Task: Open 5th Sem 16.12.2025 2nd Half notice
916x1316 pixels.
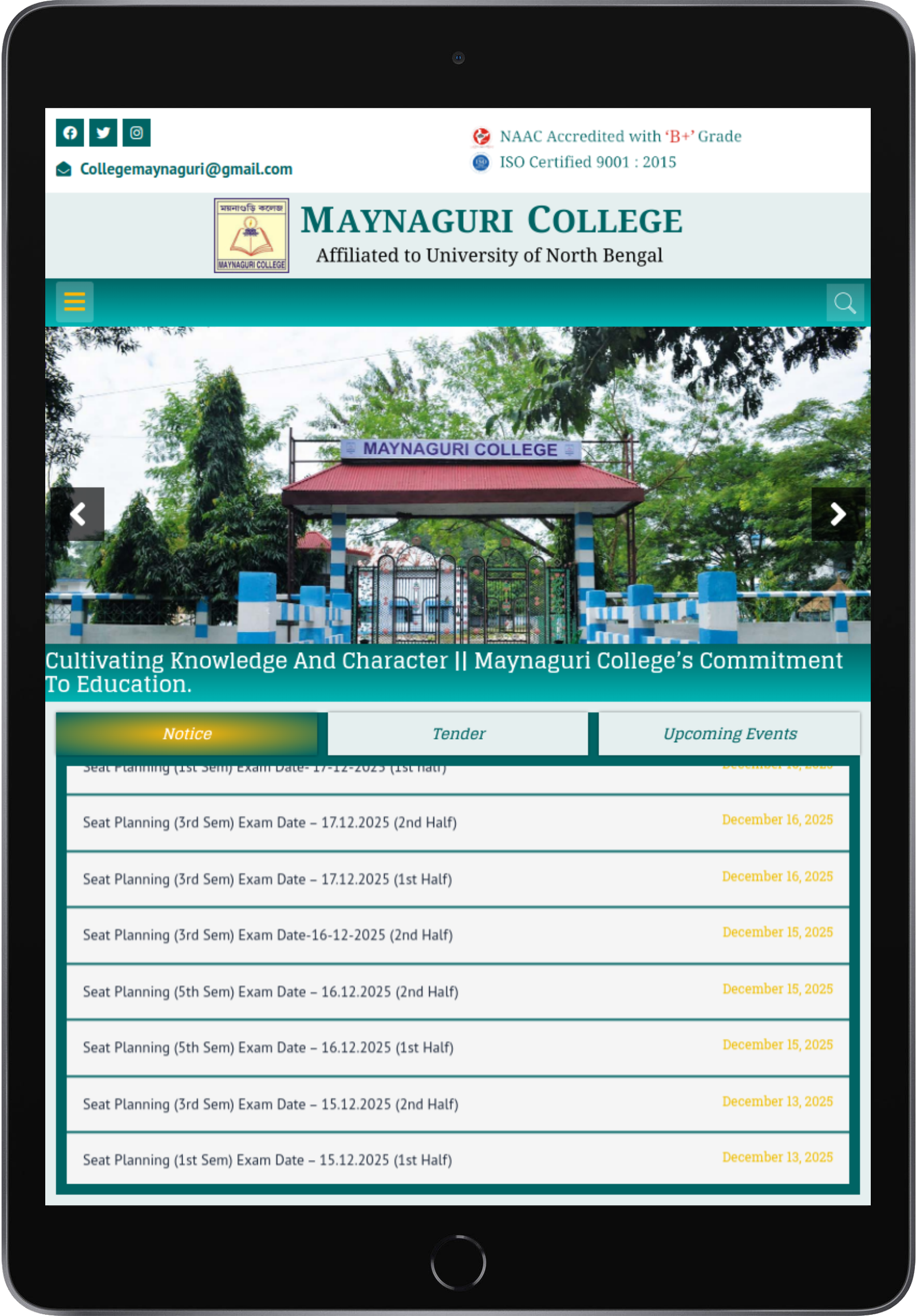Action: coord(270,992)
